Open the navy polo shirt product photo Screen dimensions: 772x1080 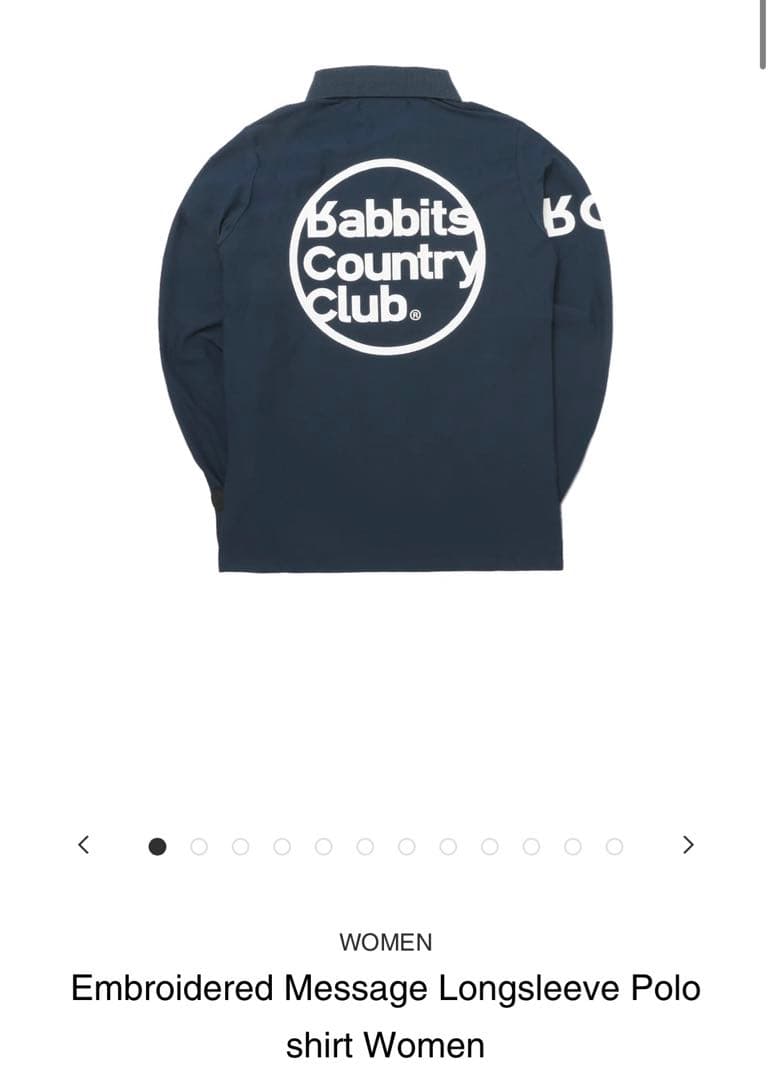(385, 320)
